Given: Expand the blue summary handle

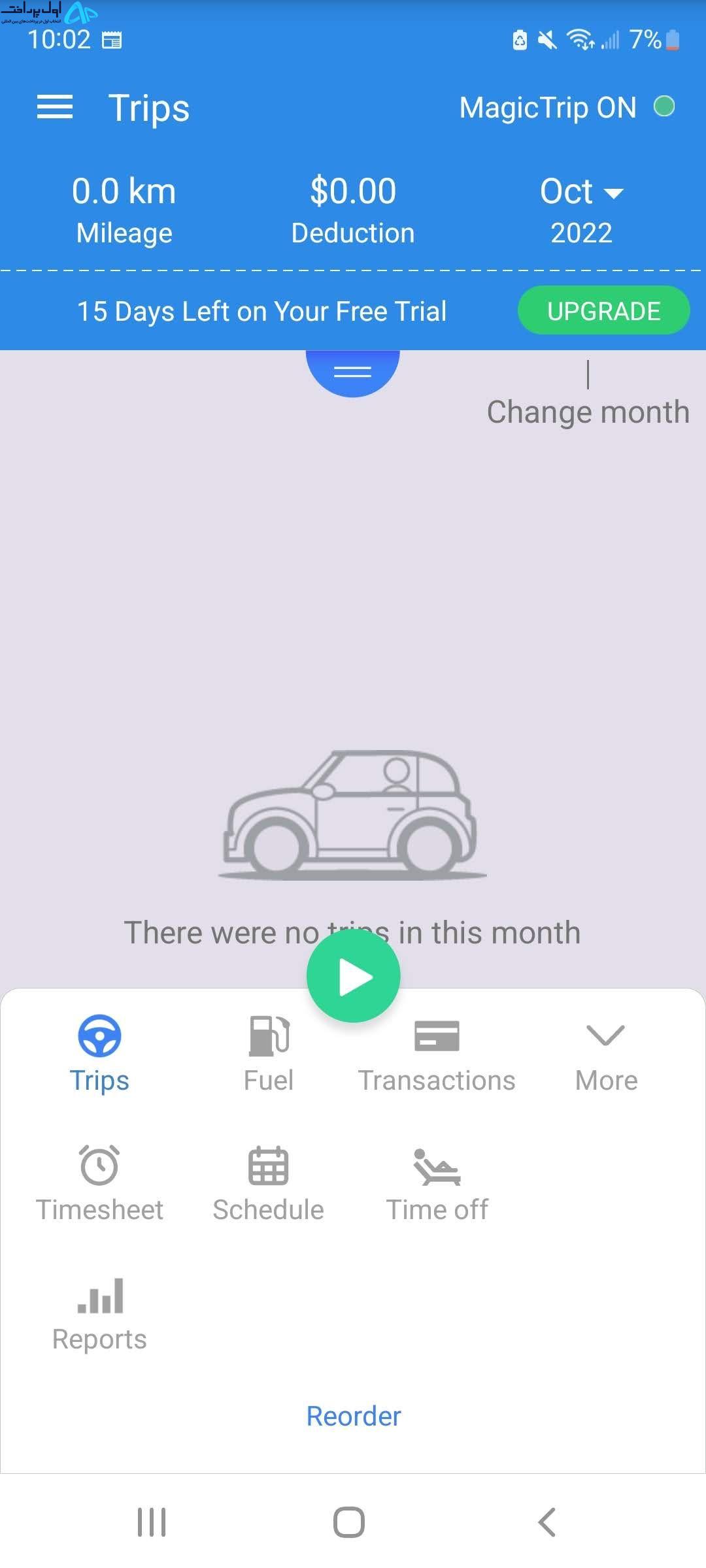Looking at the screenshot, I should [353, 372].
